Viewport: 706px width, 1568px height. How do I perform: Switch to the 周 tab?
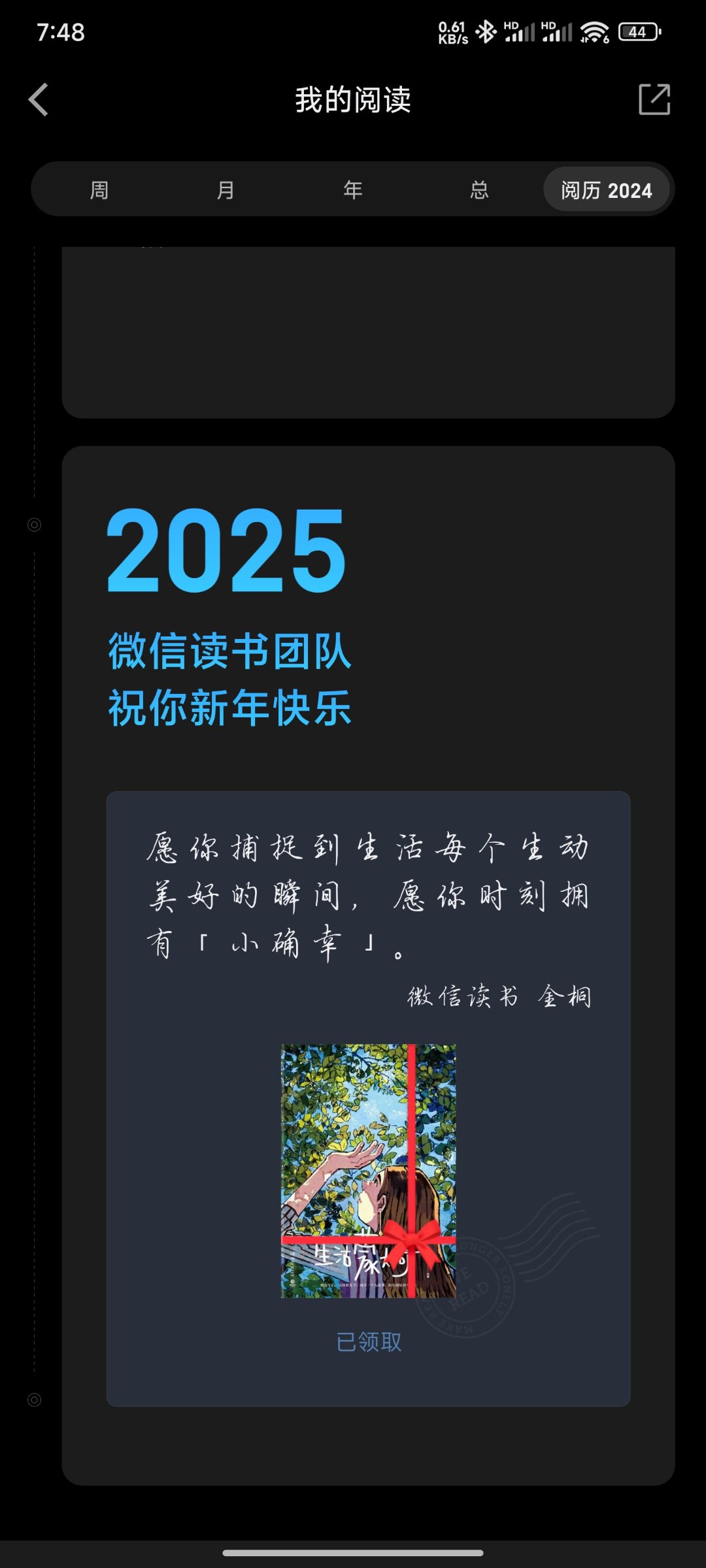pos(99,189)
